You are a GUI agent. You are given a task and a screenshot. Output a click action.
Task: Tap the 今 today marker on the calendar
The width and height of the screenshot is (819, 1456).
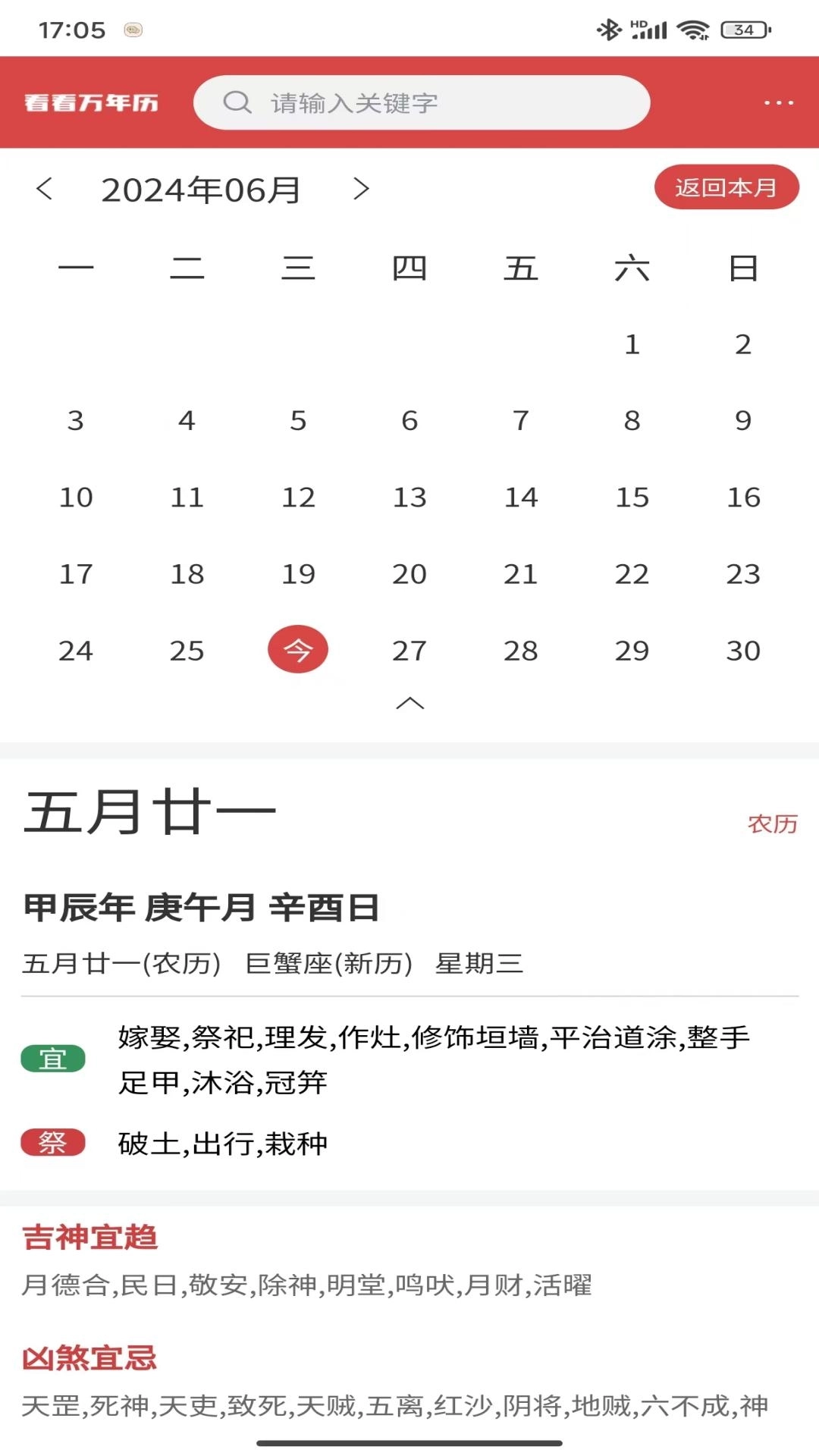coord(298,650)
